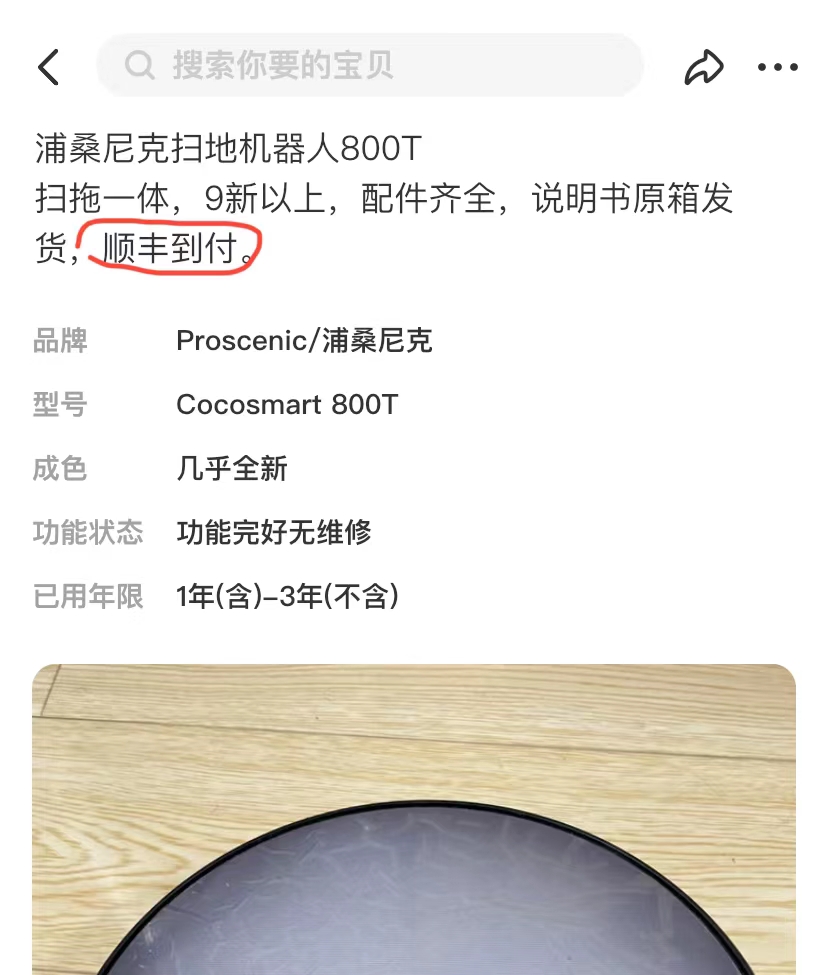Click 功能状态 text 功能完好无维修
Screen dimensions: 828x975
[x=273, y=533]
